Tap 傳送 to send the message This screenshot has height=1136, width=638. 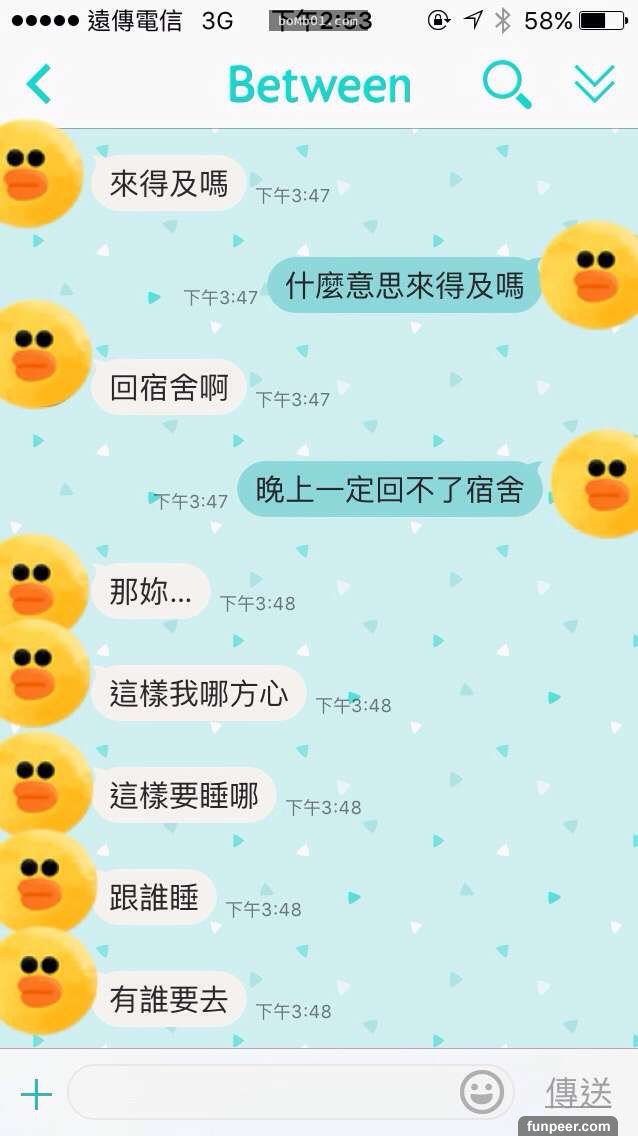[x=578, y=1092]
